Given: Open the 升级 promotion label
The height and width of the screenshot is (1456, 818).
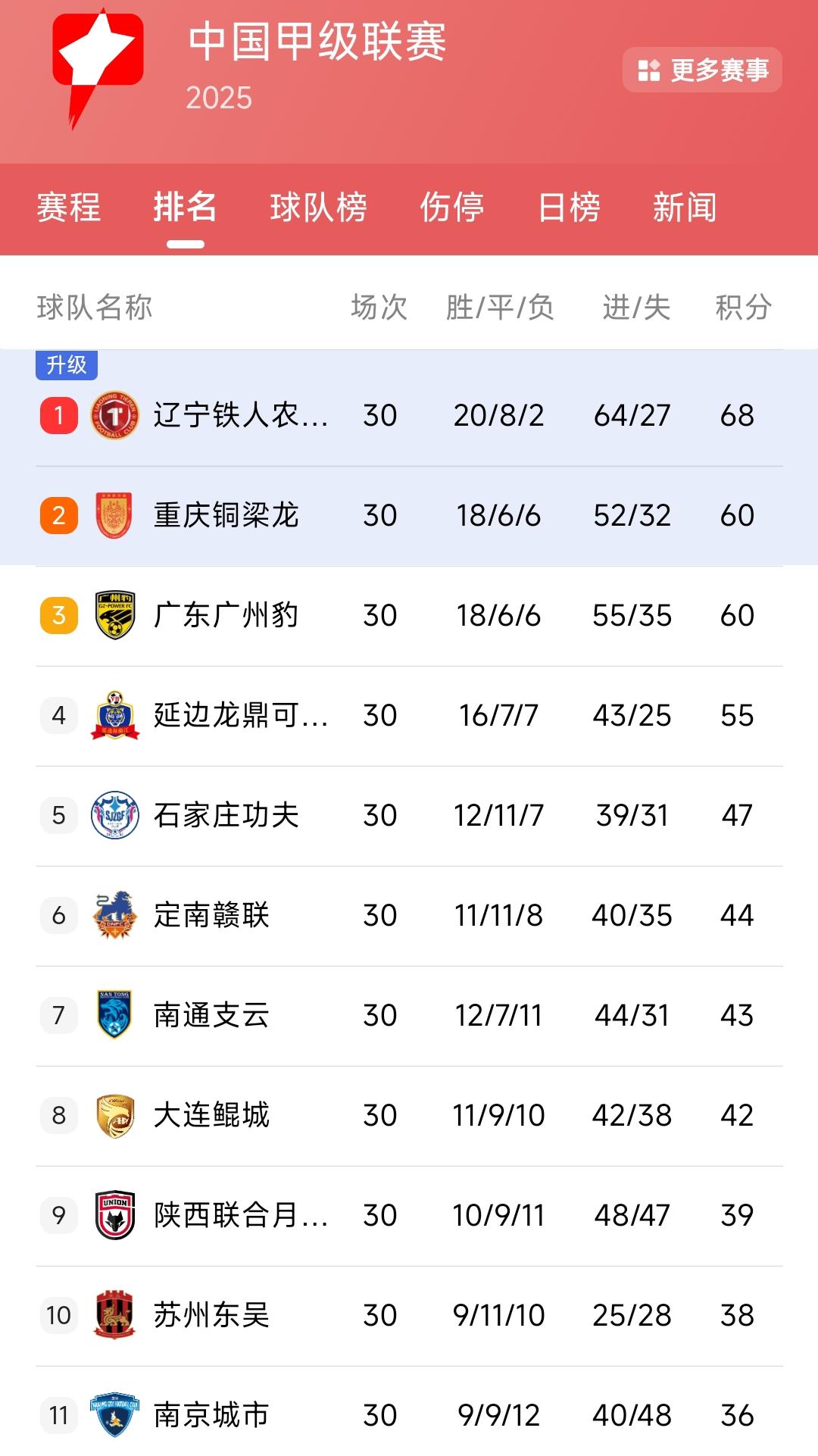Looking at the screenshot, I should [67, 366].
